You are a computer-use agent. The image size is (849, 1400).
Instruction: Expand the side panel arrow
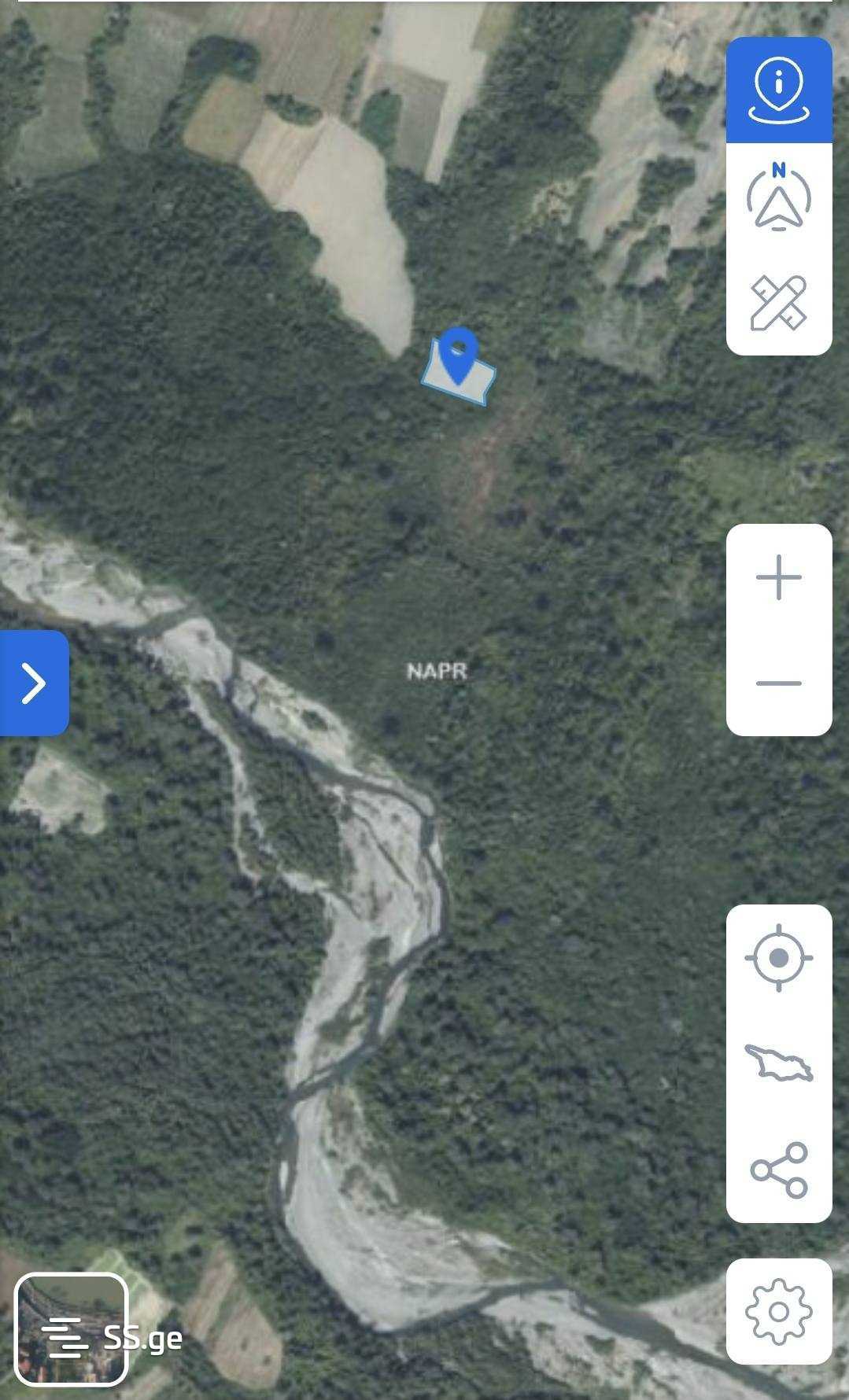(34, 683)
